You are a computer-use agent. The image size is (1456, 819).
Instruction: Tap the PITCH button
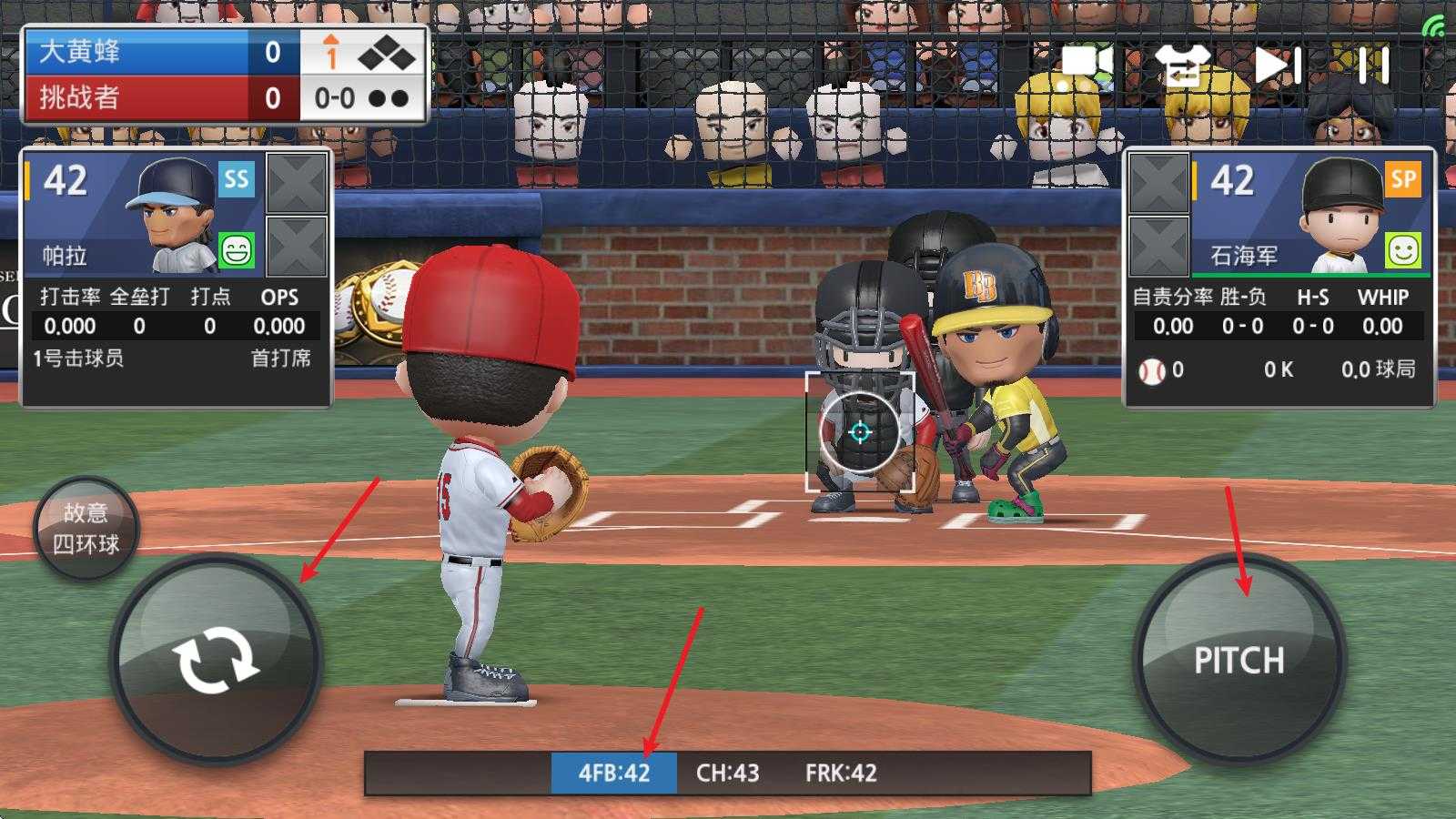[x=1239, y=659]
